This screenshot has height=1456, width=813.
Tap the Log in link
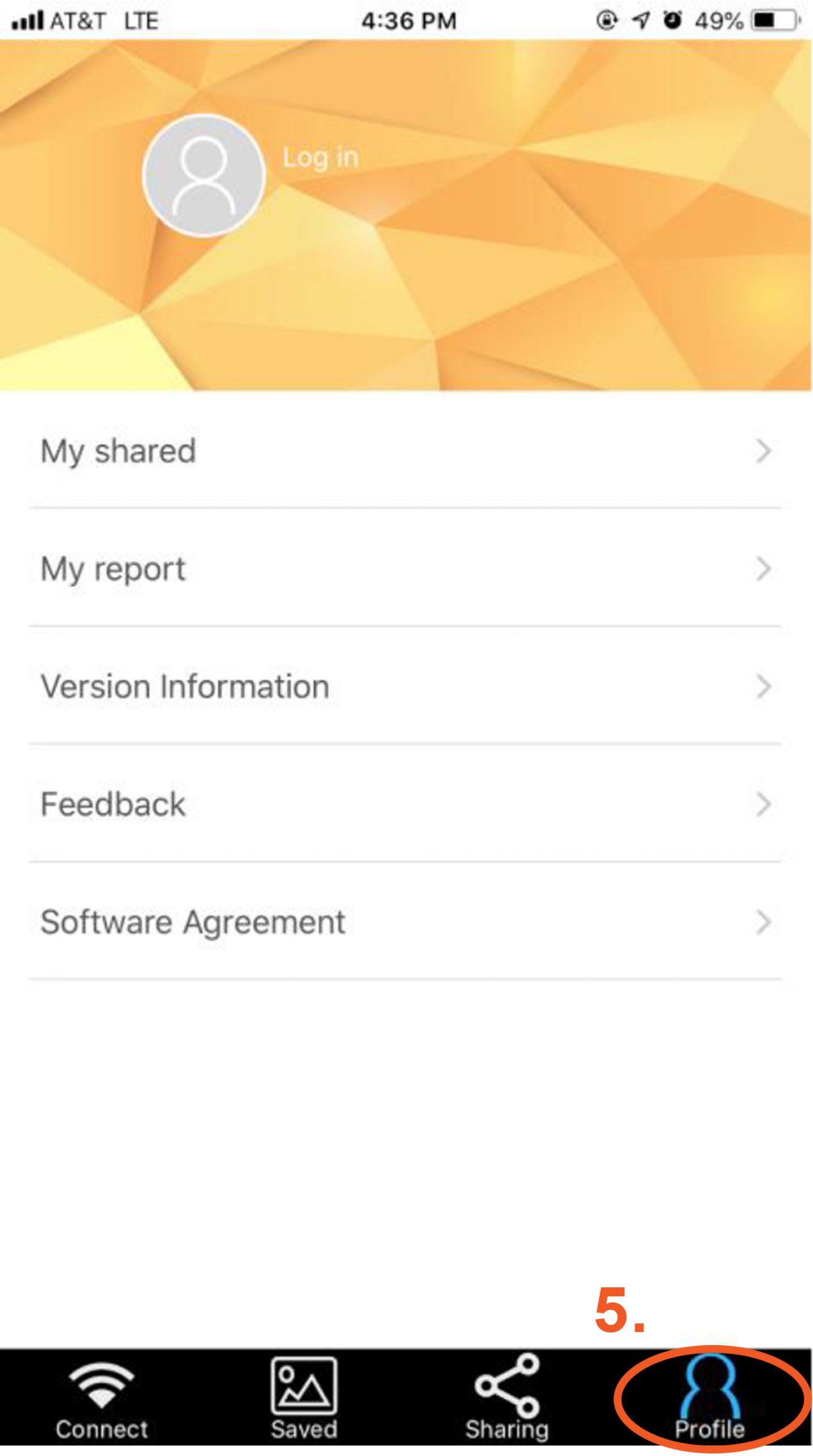(x=320, y=158)
